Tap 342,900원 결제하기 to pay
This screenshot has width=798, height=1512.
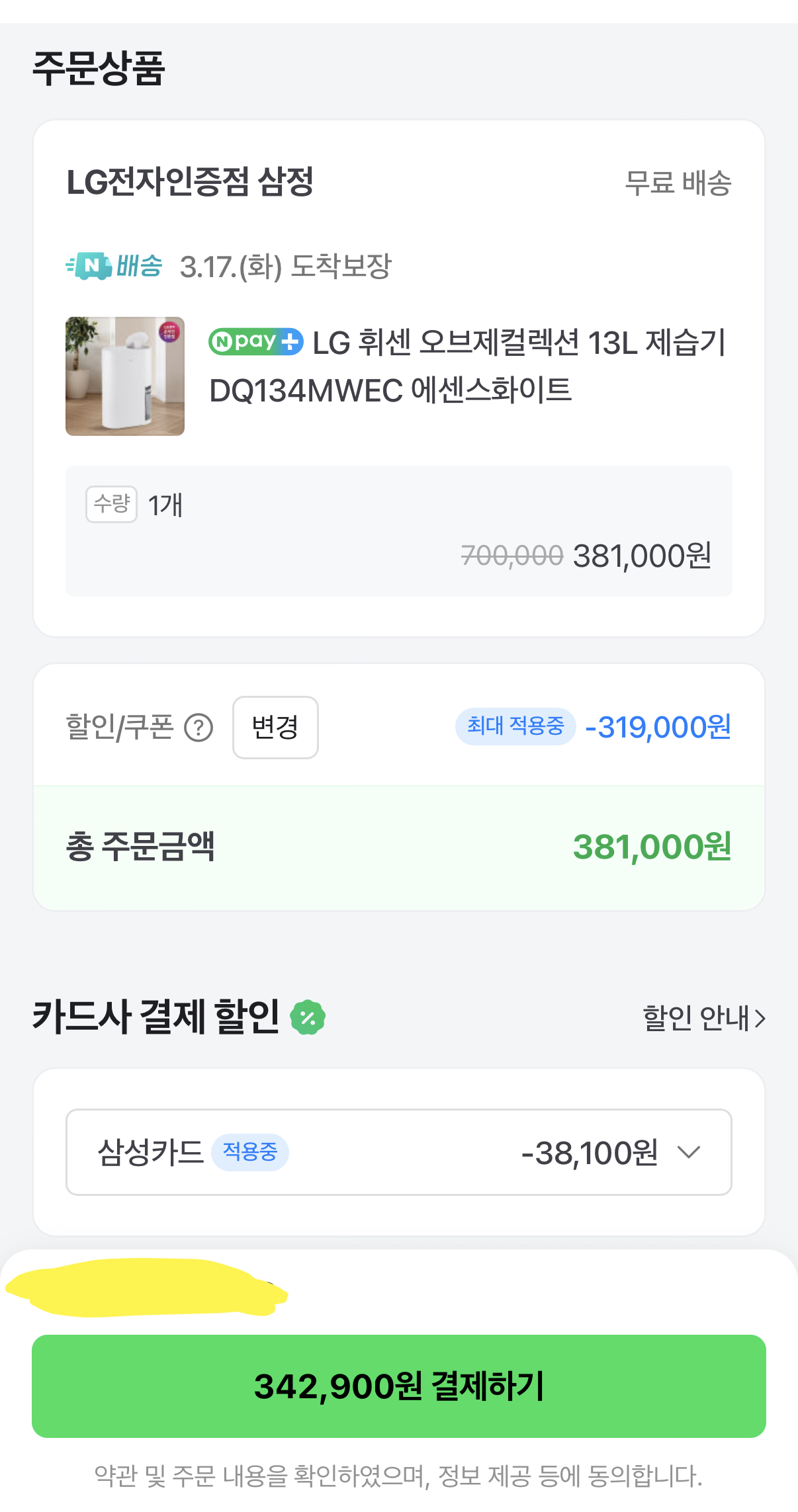(x=399, y=1386)
